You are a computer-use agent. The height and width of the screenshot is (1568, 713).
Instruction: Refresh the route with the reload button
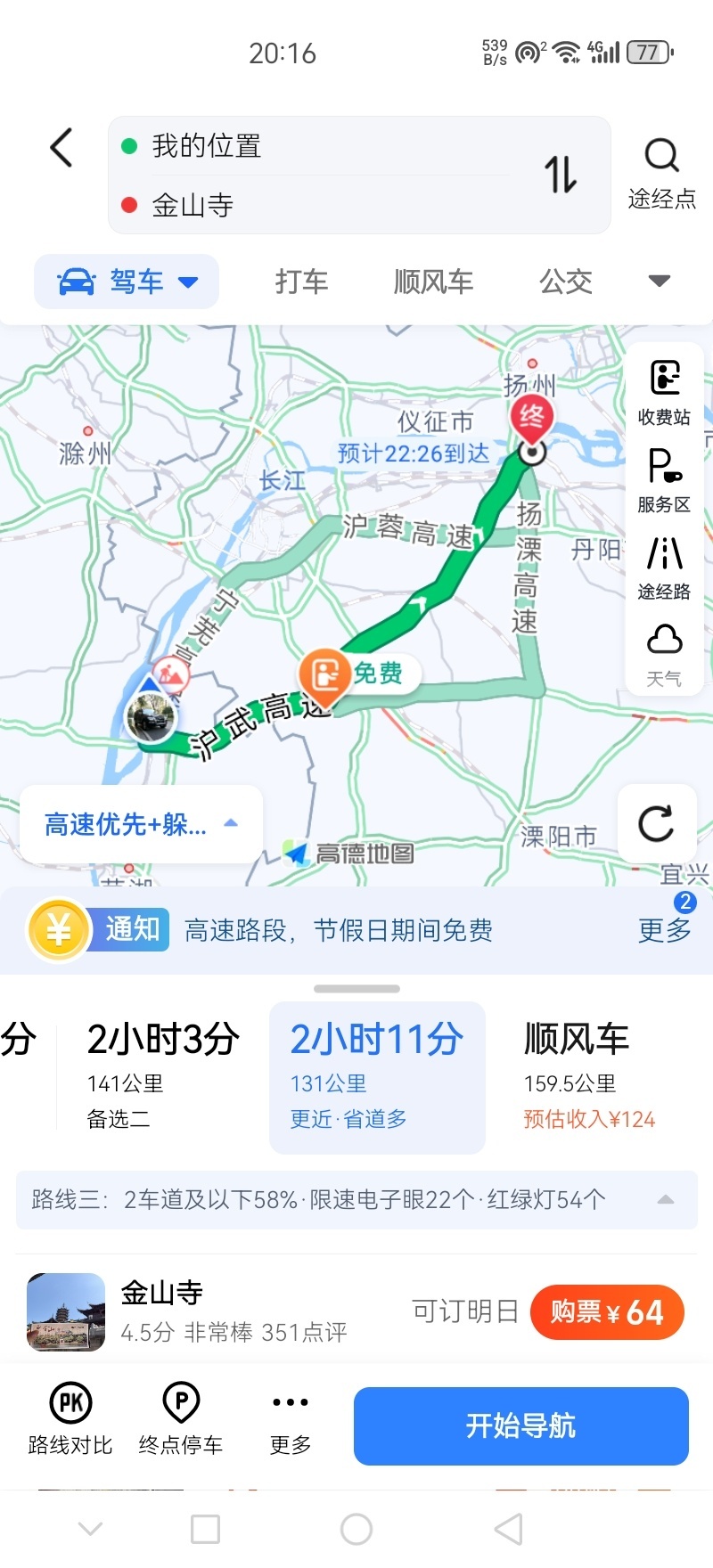tap(657, 823)
